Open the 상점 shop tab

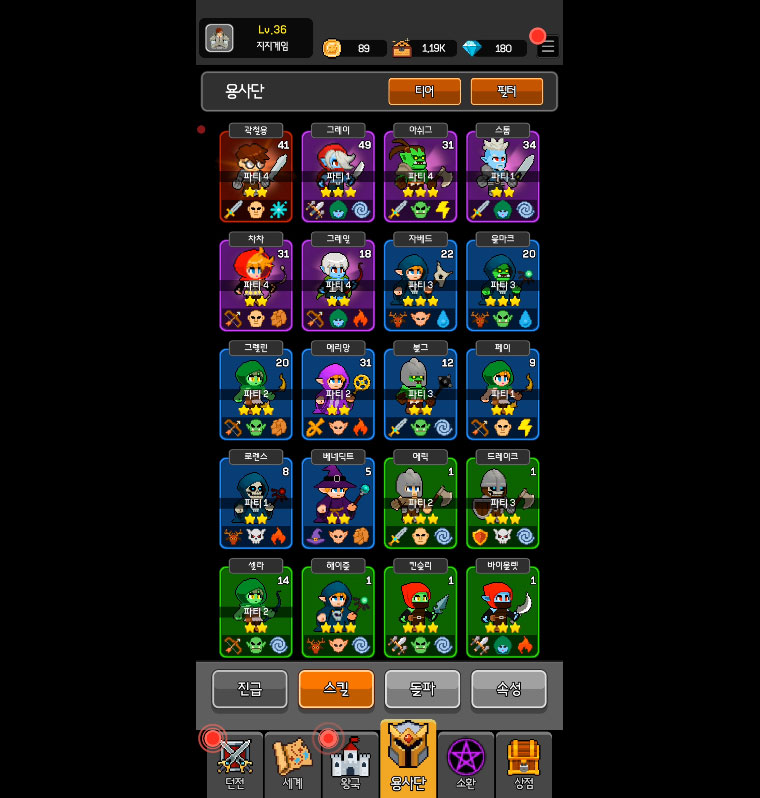tap(523, 765)
